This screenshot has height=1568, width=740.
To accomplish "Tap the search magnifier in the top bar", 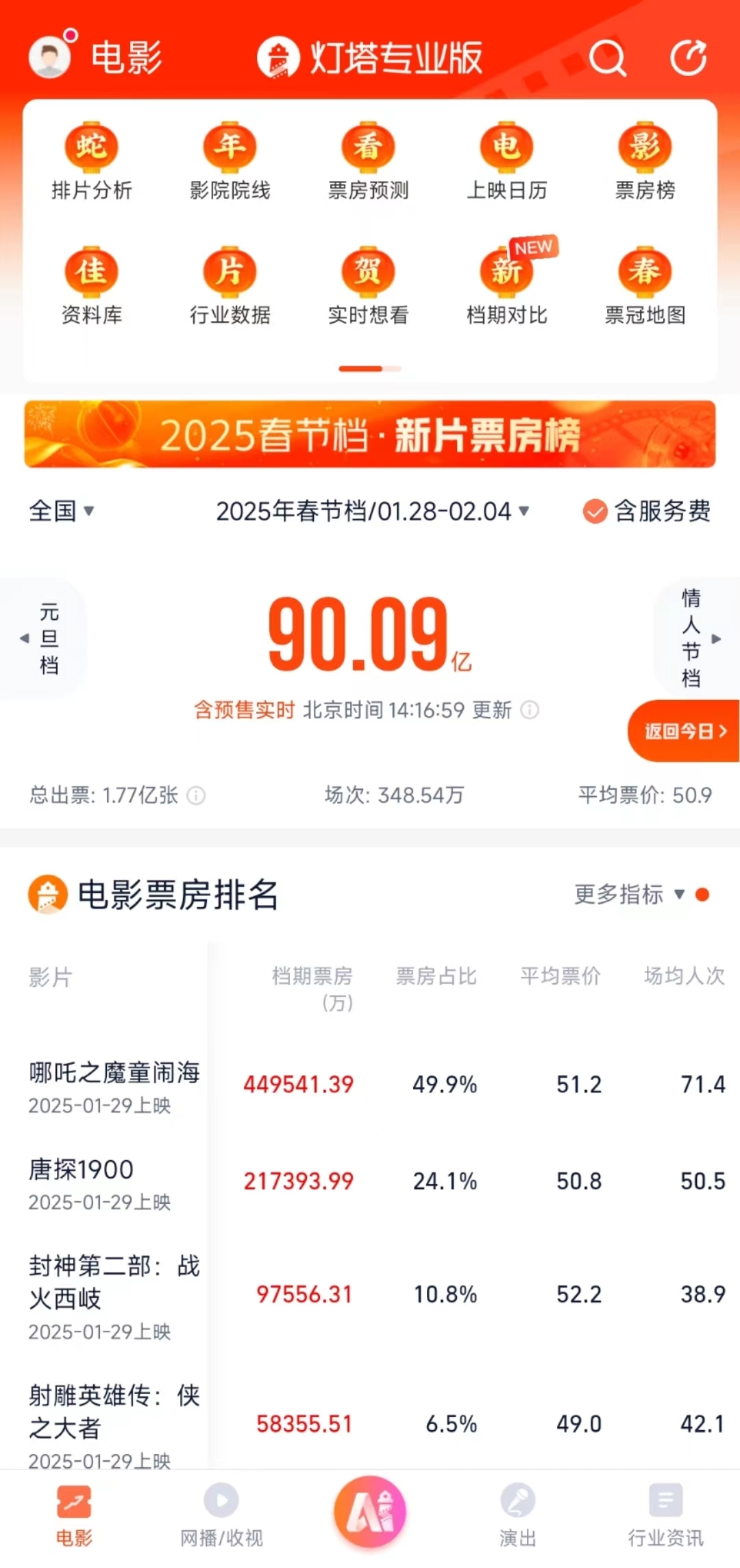I will (607, 59).
